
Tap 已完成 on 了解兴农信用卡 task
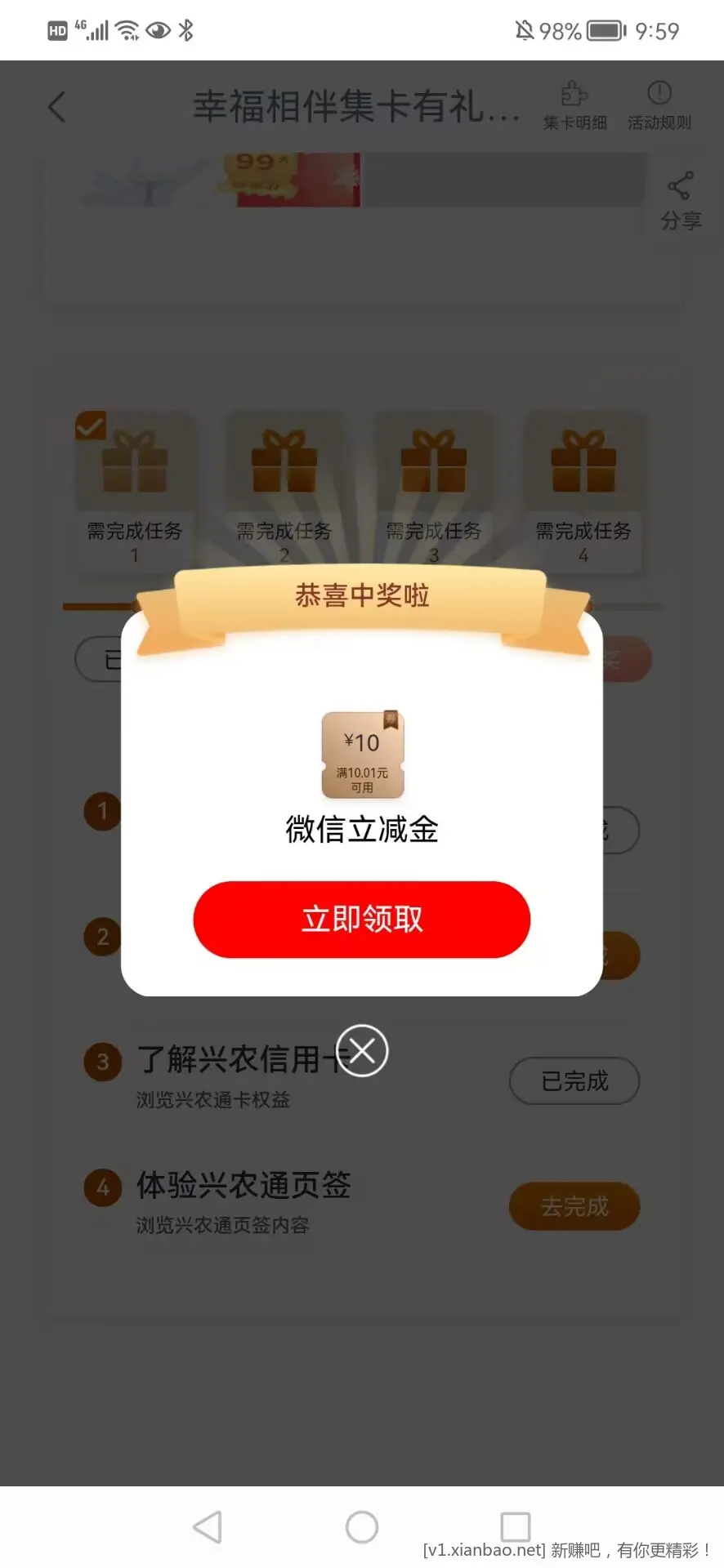[574, 1081]
